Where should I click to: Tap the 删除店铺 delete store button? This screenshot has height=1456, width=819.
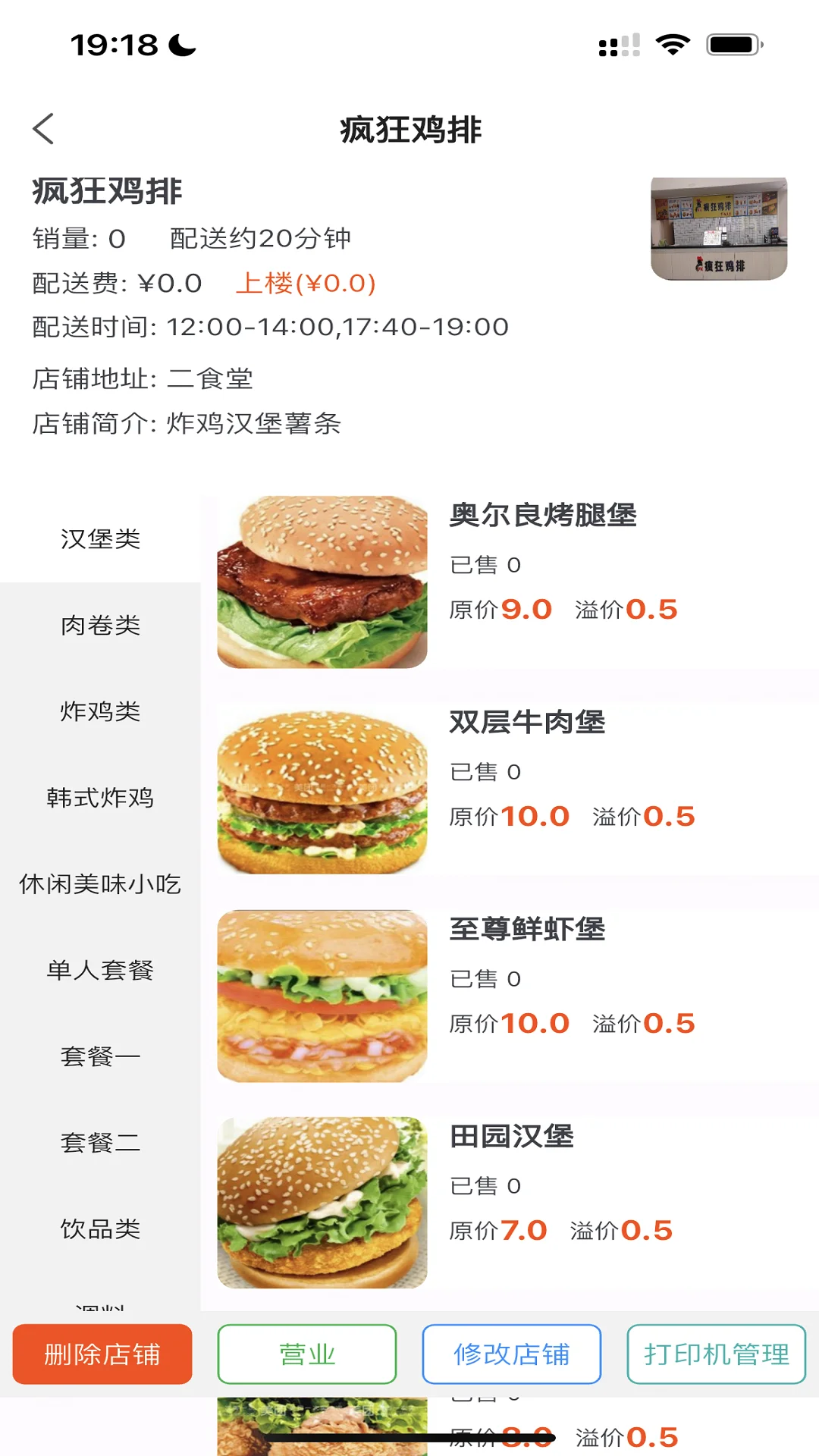102,1354
